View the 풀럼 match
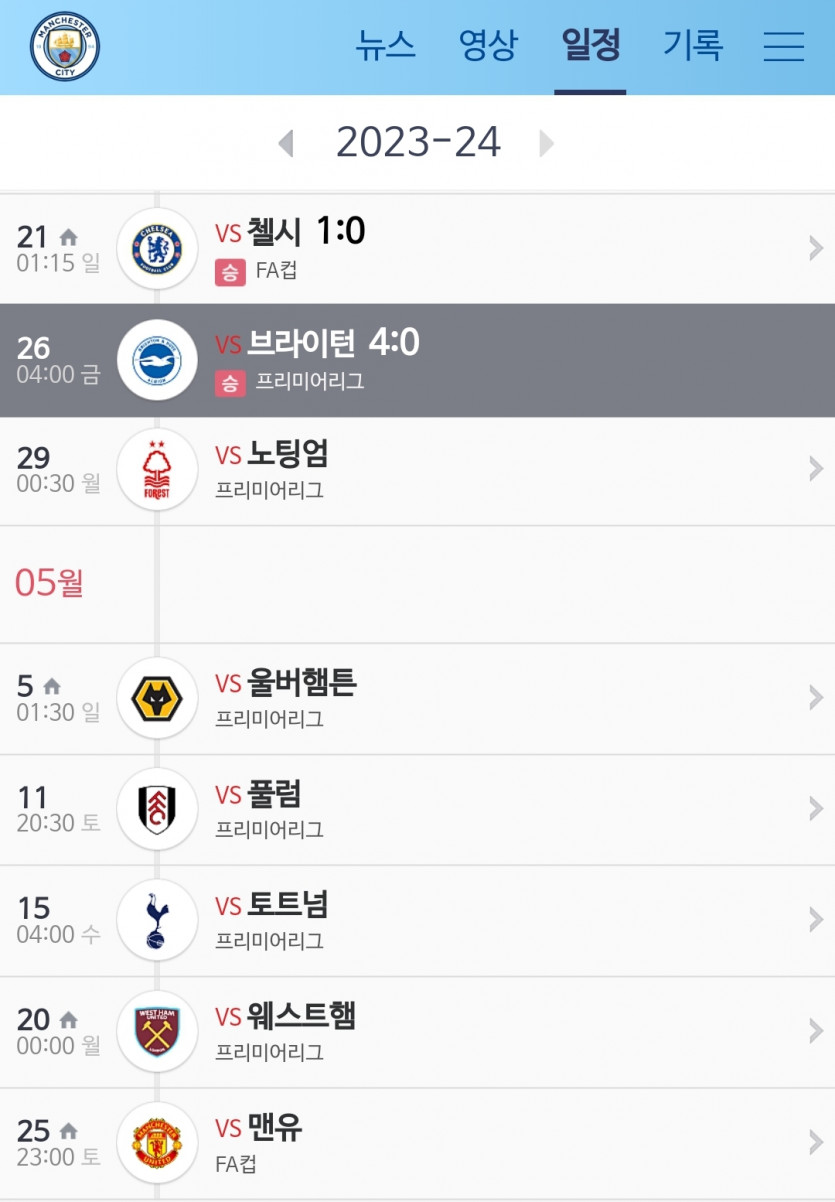Screen dimensions: 835x1202 point(417,810)
